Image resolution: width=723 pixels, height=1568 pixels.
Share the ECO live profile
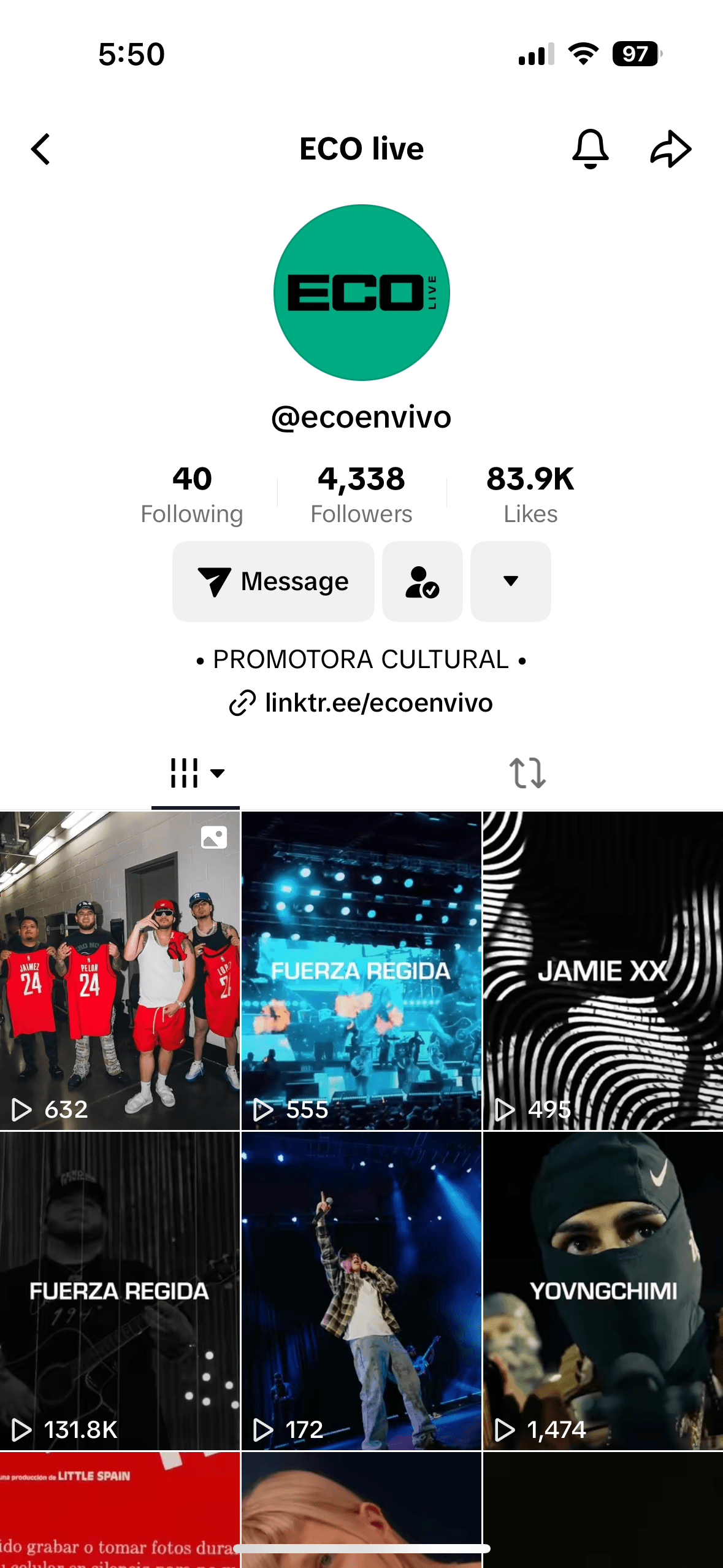(x=670, y=149)
